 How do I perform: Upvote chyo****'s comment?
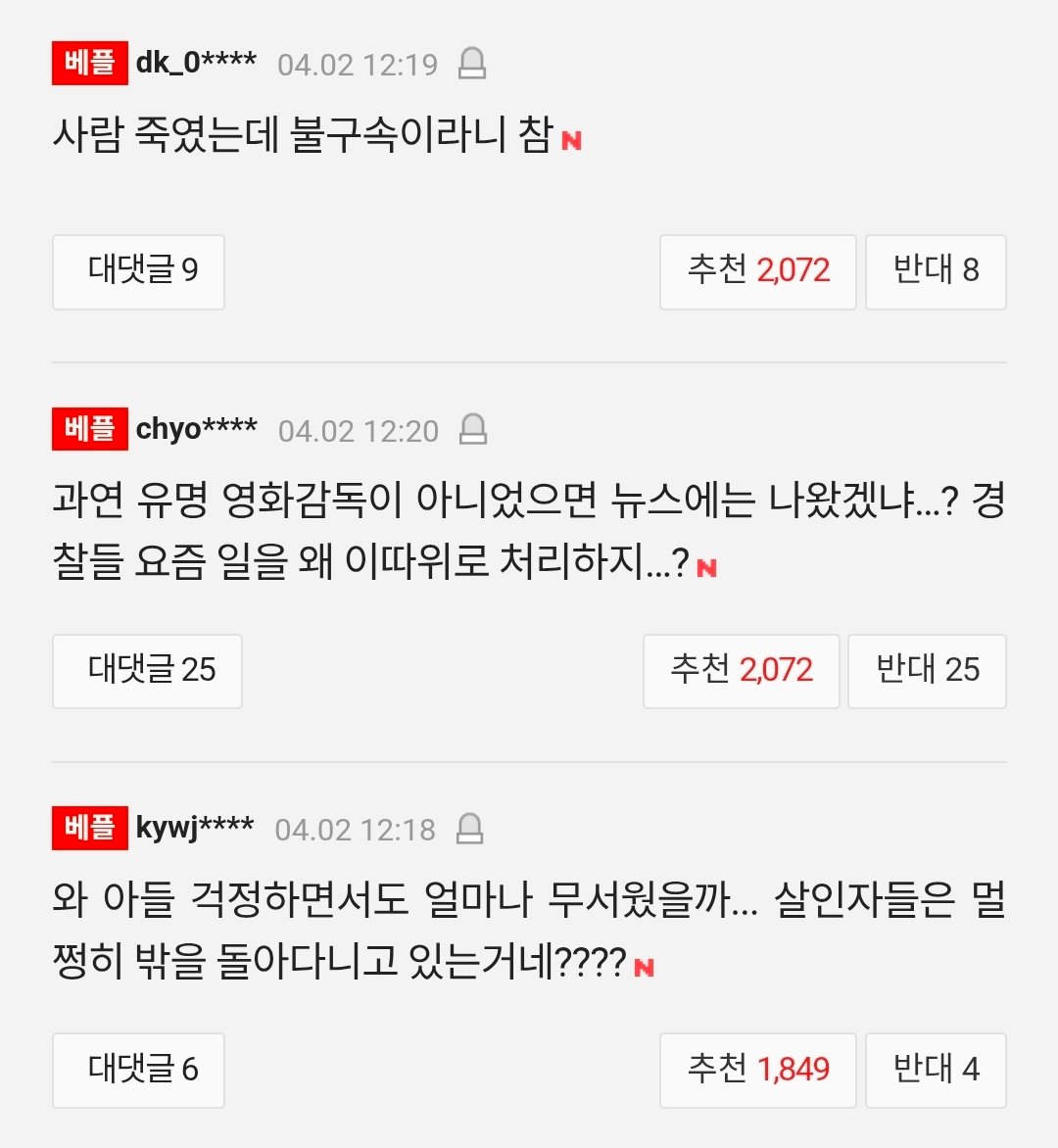[x=741, y=671]
